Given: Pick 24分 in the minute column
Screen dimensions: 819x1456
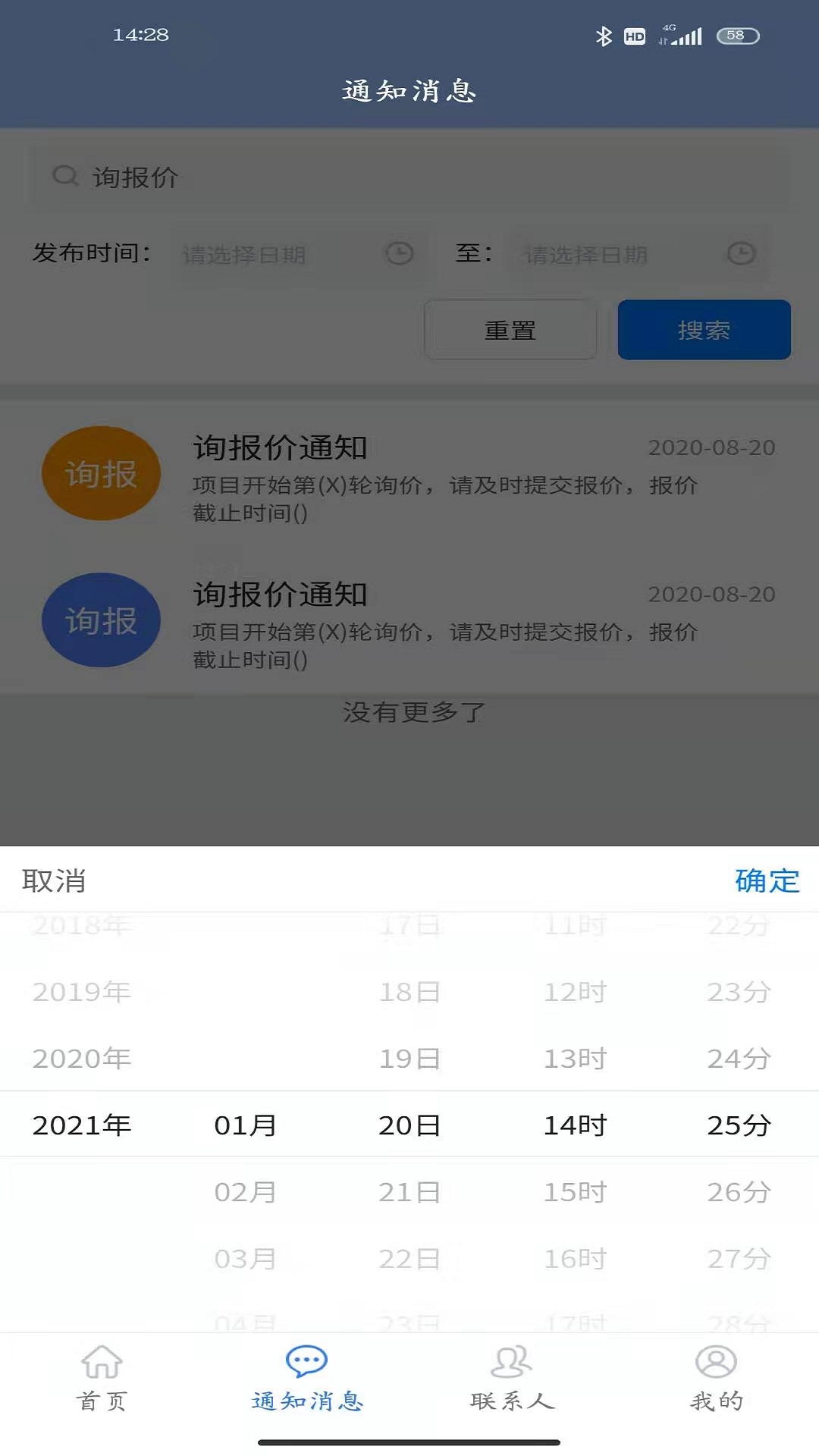Looking at the screenshot, I should click(739, 1059).
